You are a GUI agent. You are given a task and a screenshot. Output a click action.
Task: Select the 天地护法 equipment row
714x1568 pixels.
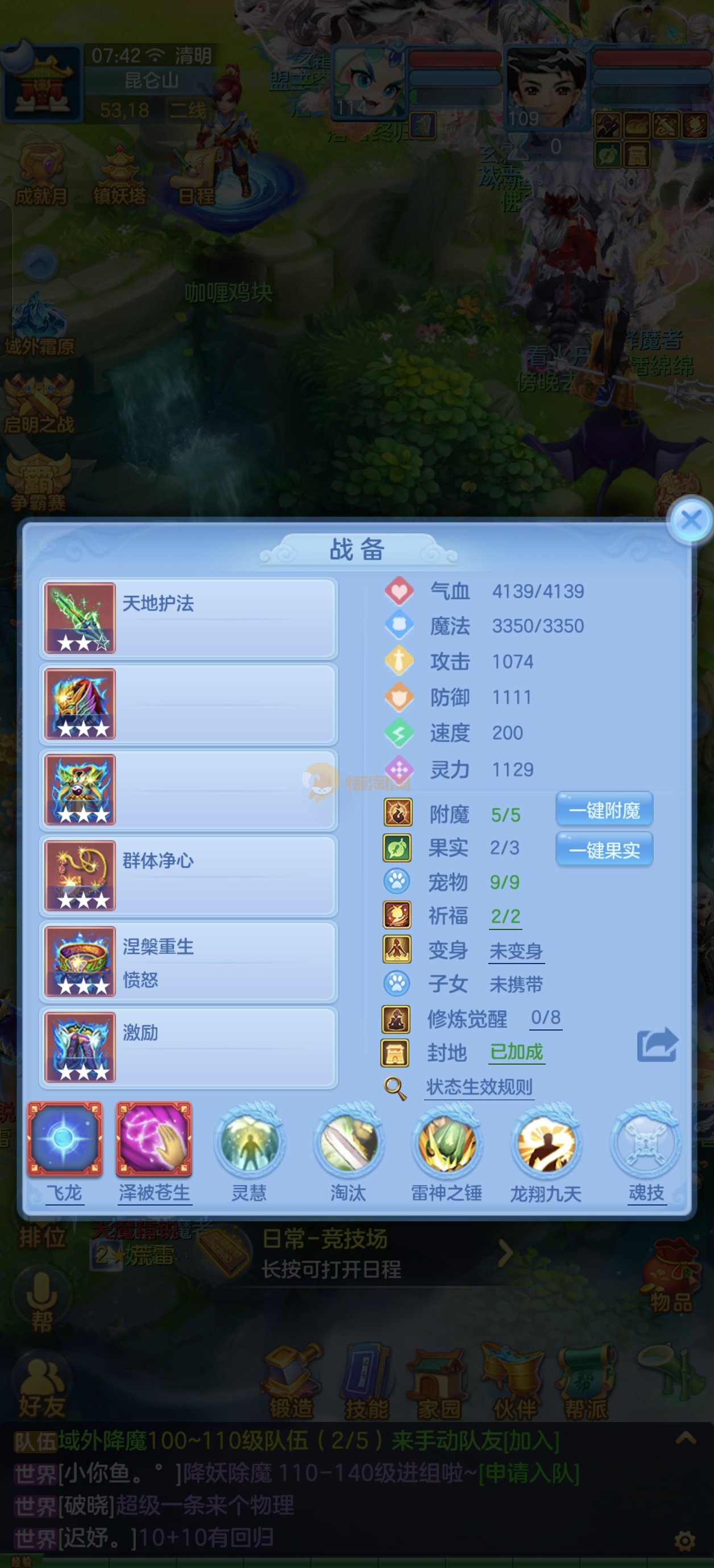(188, 619)
